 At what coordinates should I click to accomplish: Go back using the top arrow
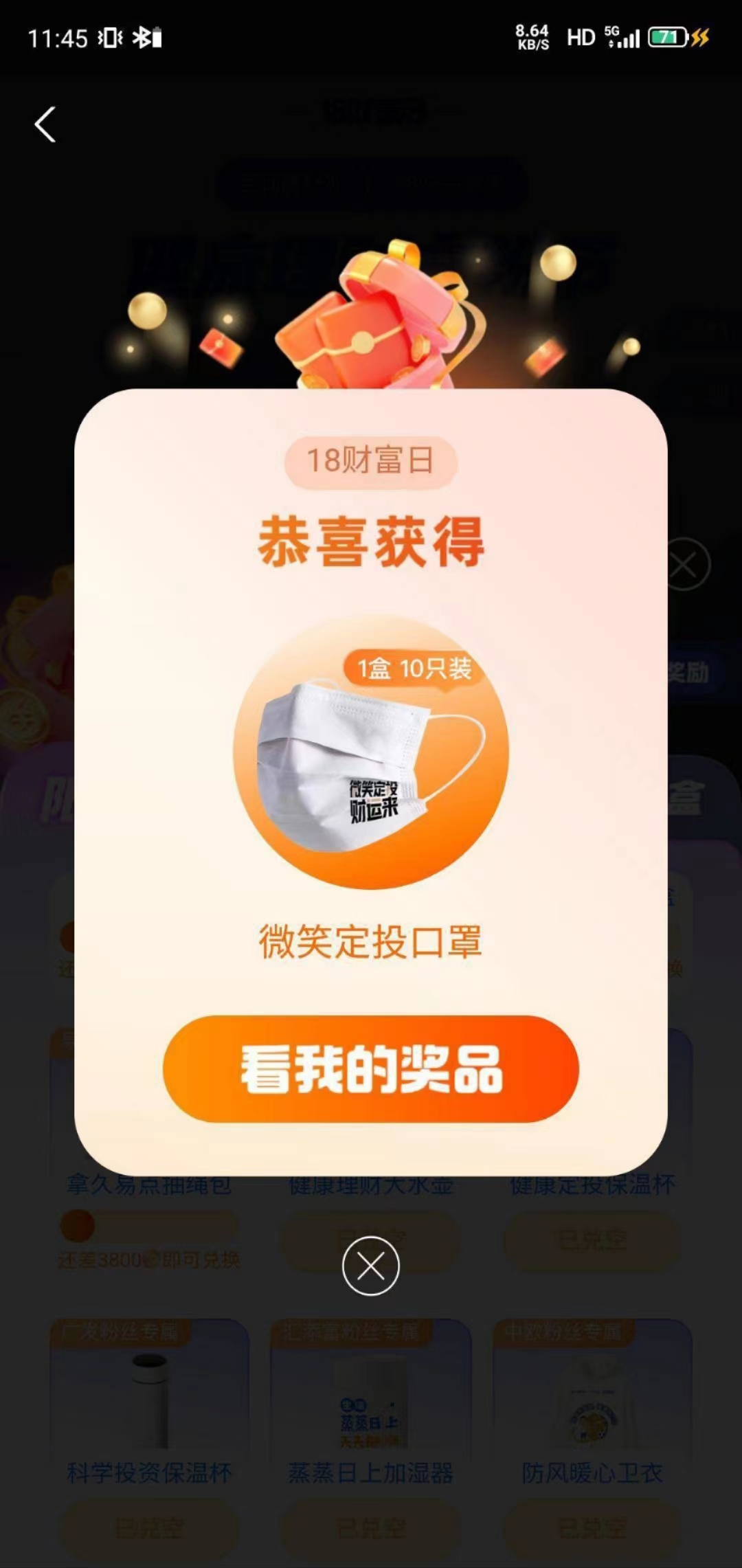(x=45, y=124)
